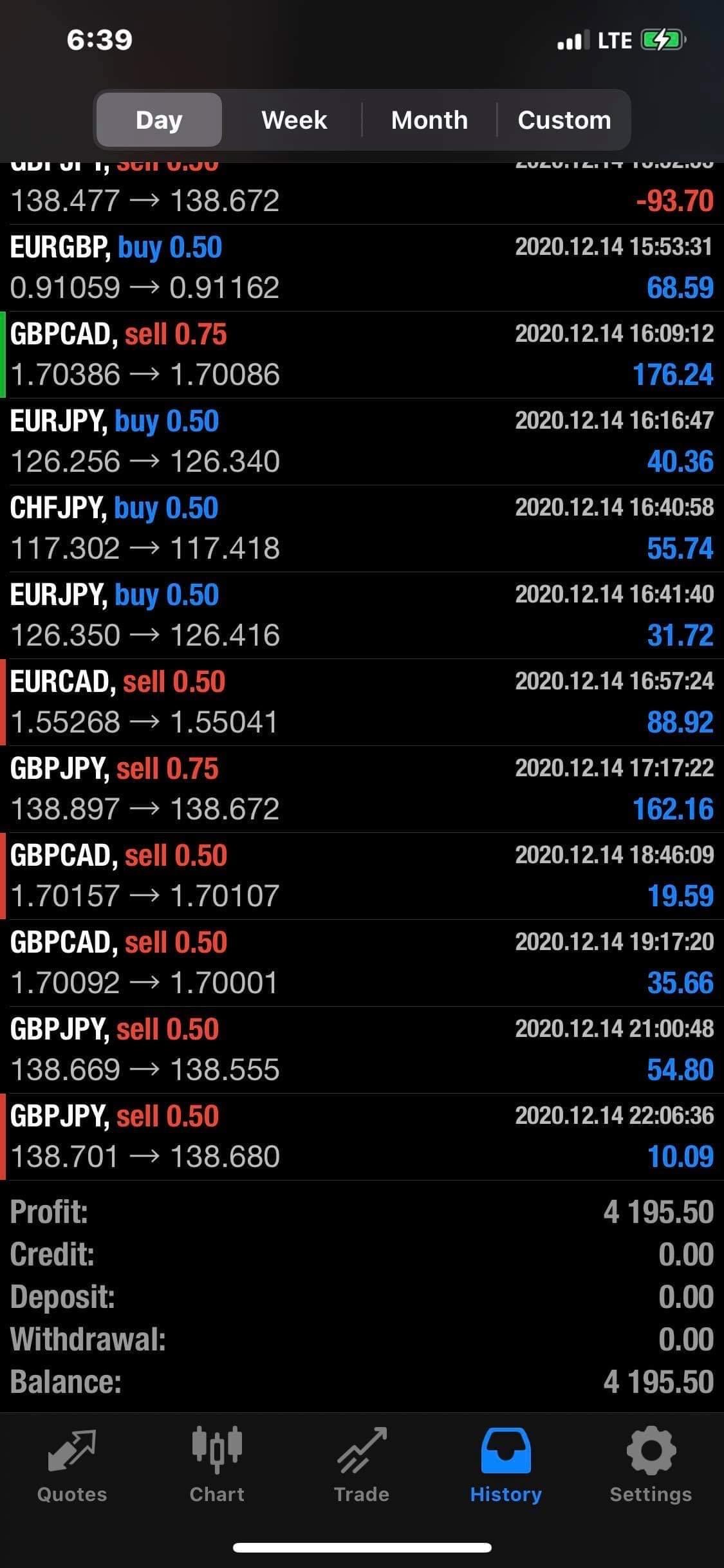Open GBPCAD sell 0.75 trade details
This screenshot has width=724, height=1568.
pyautogui.click(x=362, y=355)
